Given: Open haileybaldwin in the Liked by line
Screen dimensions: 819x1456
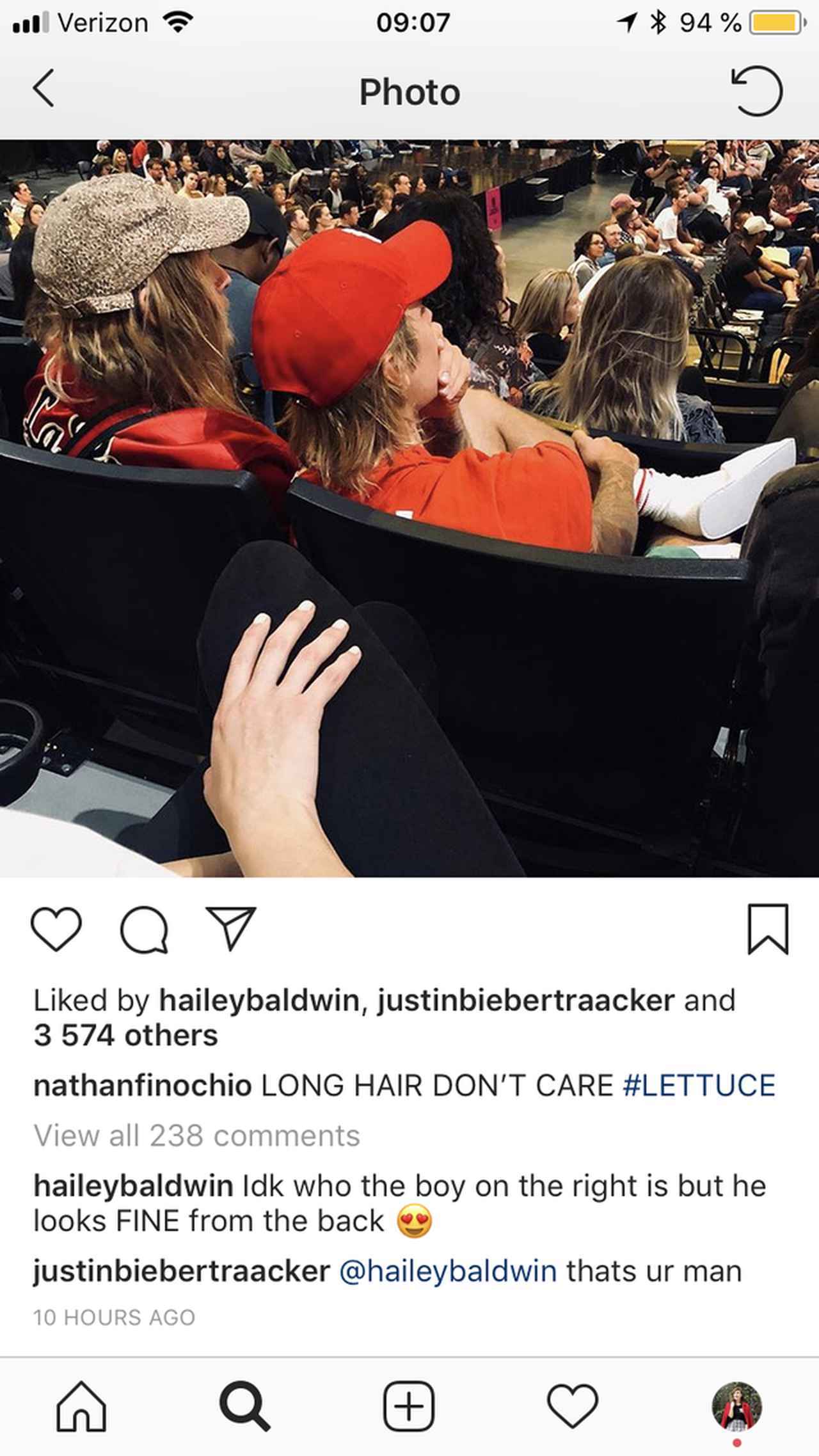Looking at the screenshot, I should 258,1001.
